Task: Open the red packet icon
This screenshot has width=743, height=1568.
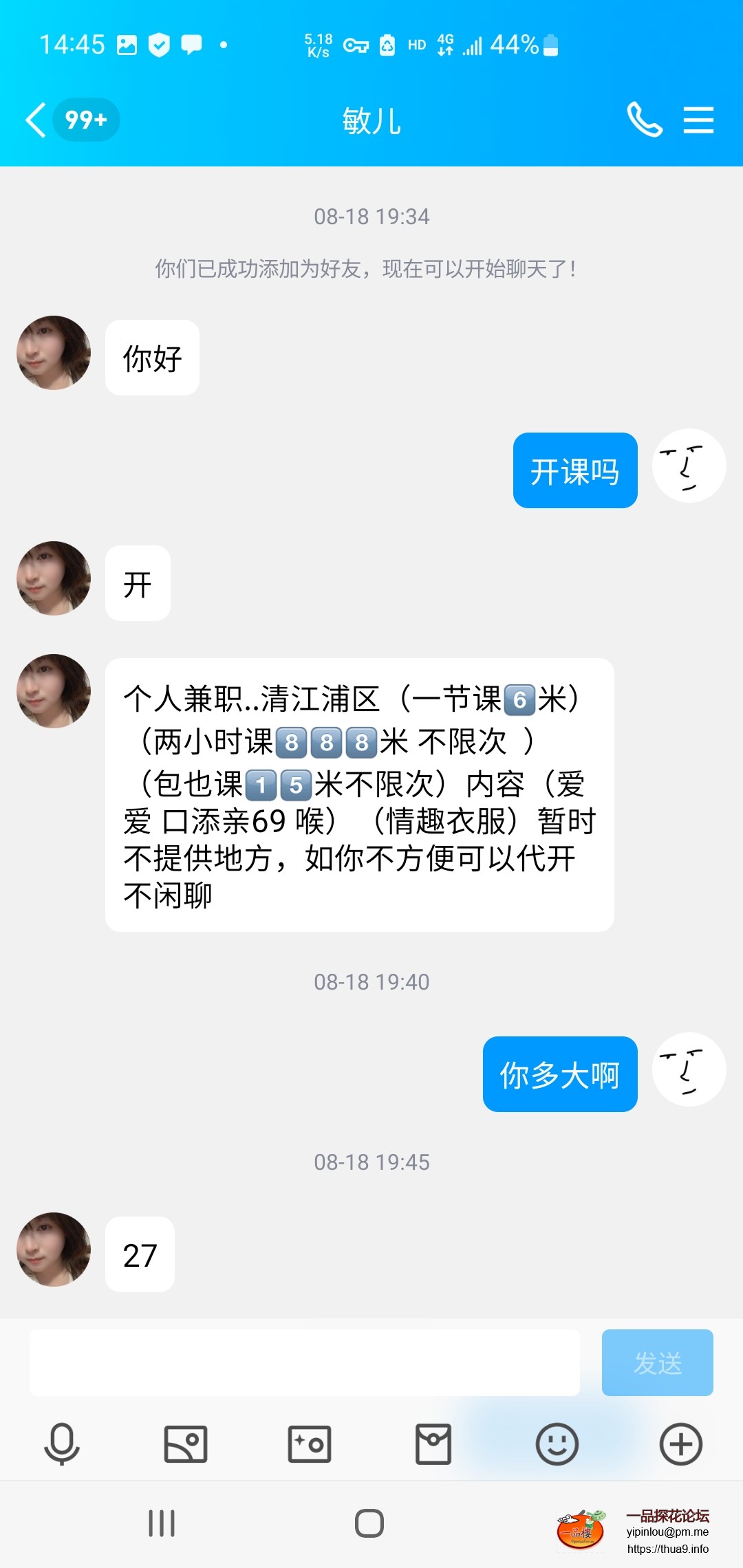Action: click(432, 1445)
